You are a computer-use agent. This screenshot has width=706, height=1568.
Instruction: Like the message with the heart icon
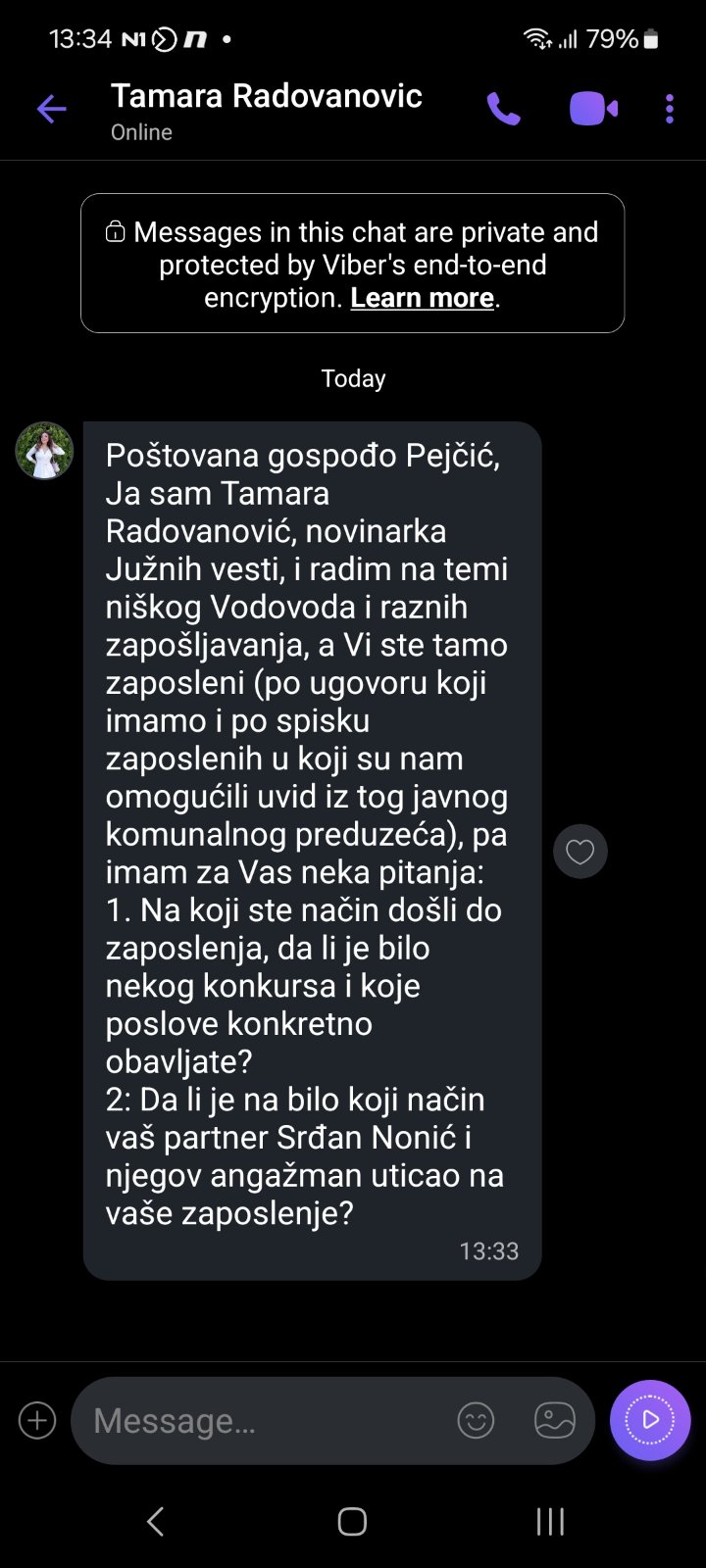(580, 852)
